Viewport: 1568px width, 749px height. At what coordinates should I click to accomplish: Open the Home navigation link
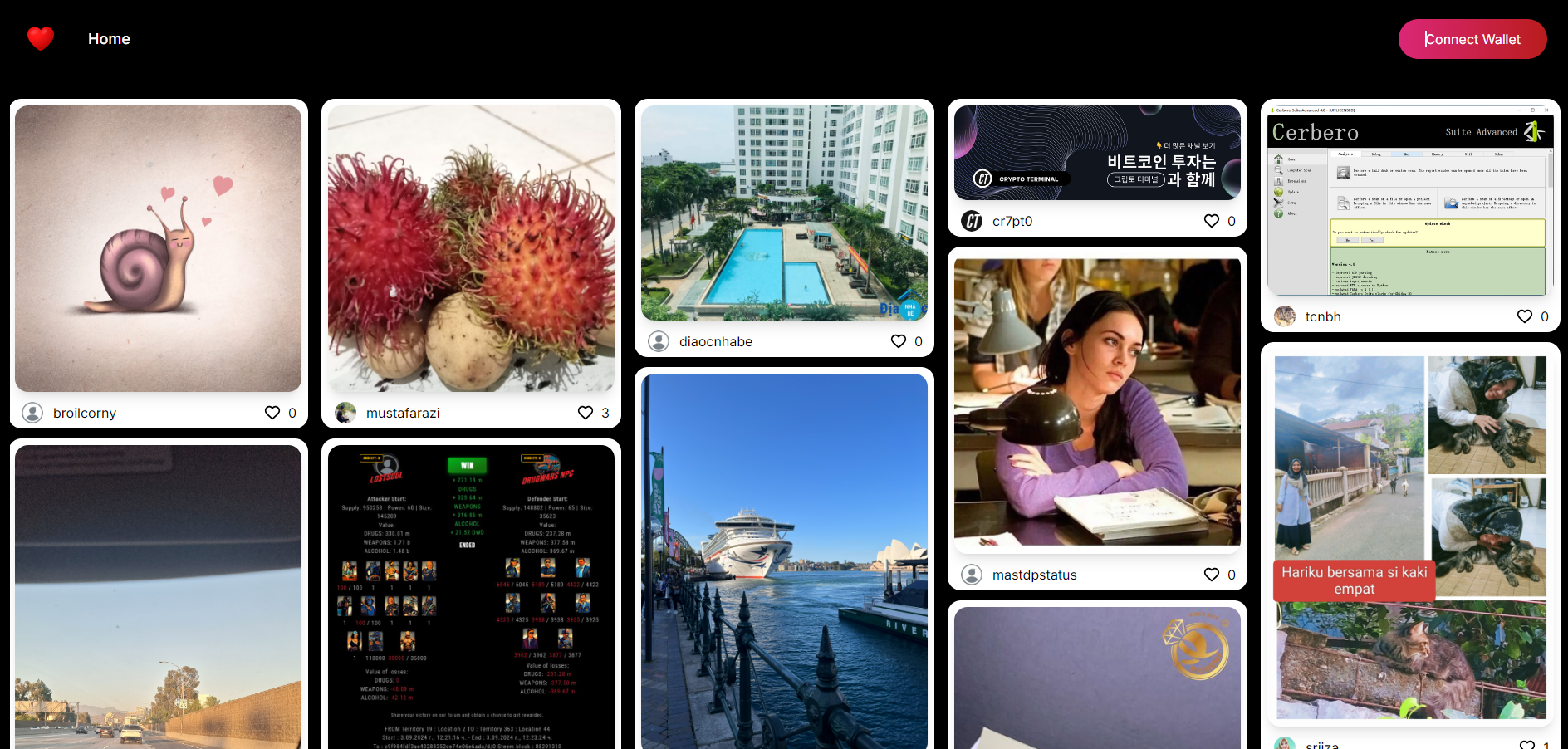(x=109, y=39)
